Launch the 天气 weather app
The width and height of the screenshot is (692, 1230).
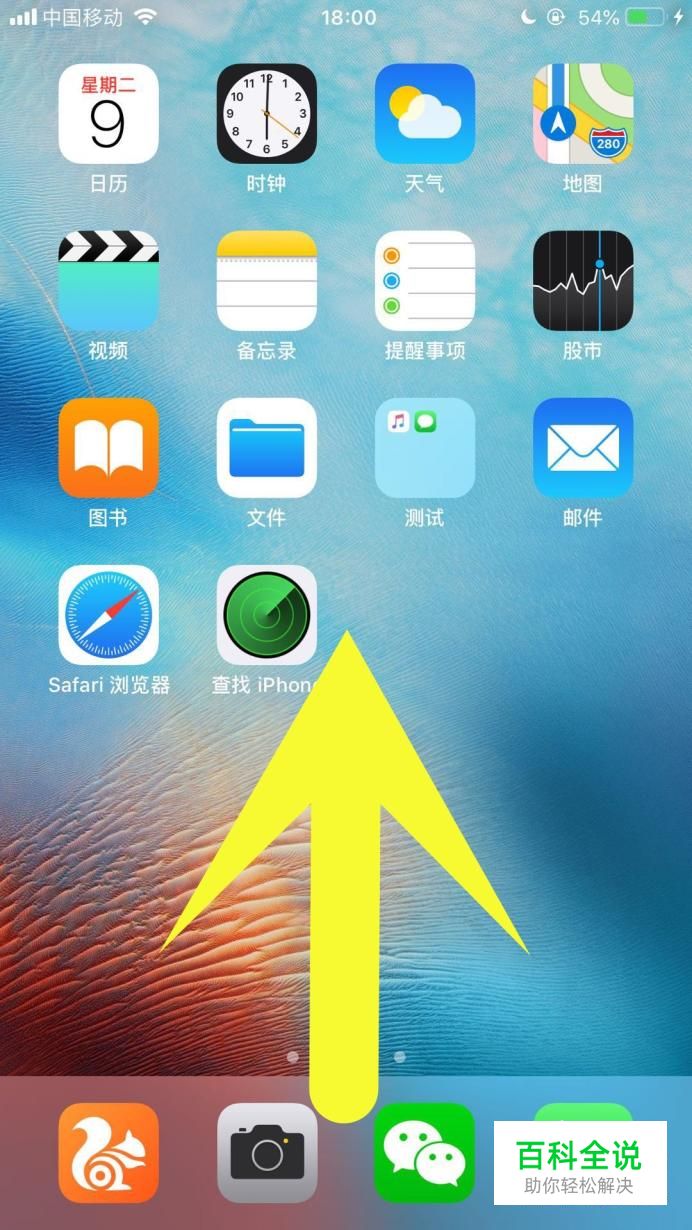(x=425, y=113)
